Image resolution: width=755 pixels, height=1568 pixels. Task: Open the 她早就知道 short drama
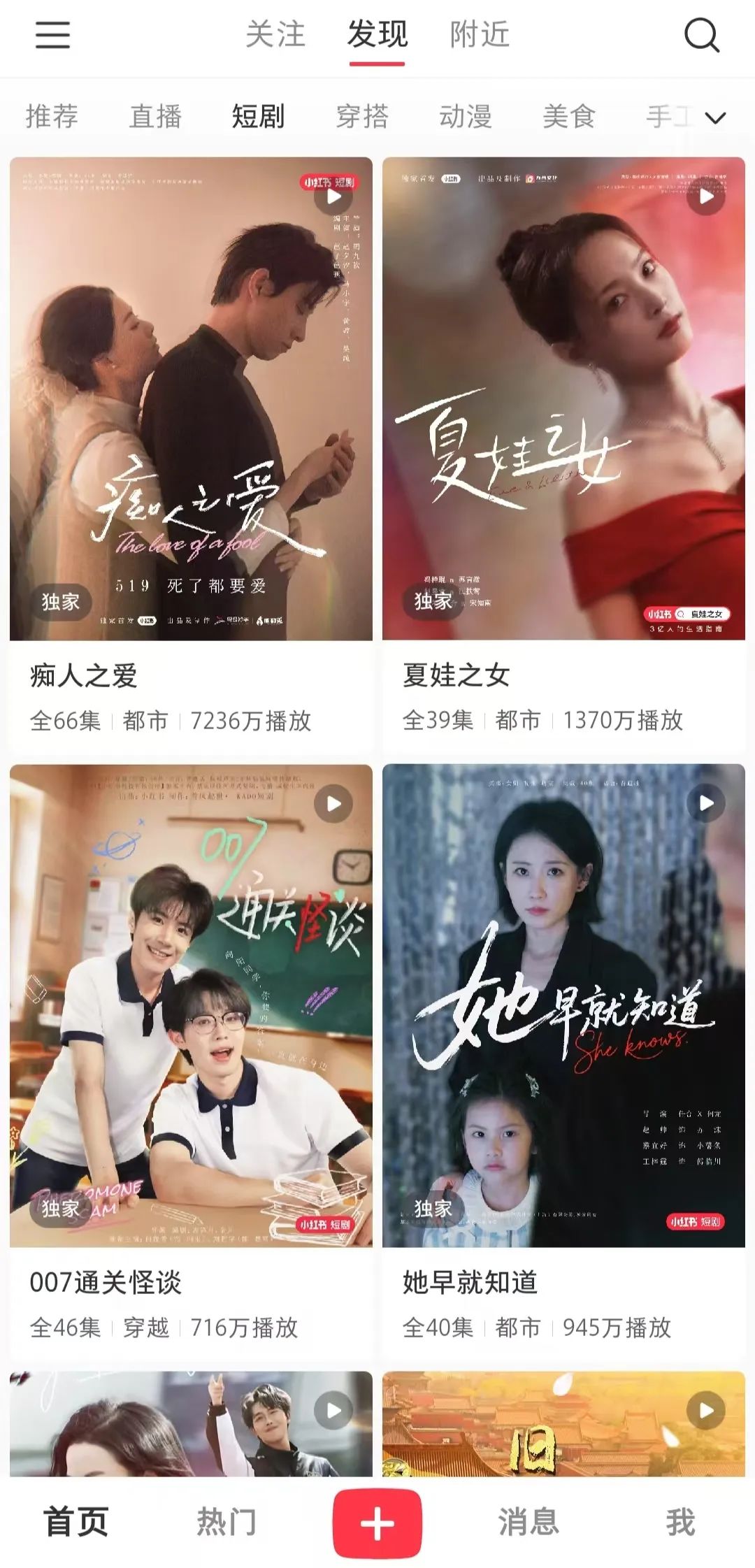[x=563, y=1061]
